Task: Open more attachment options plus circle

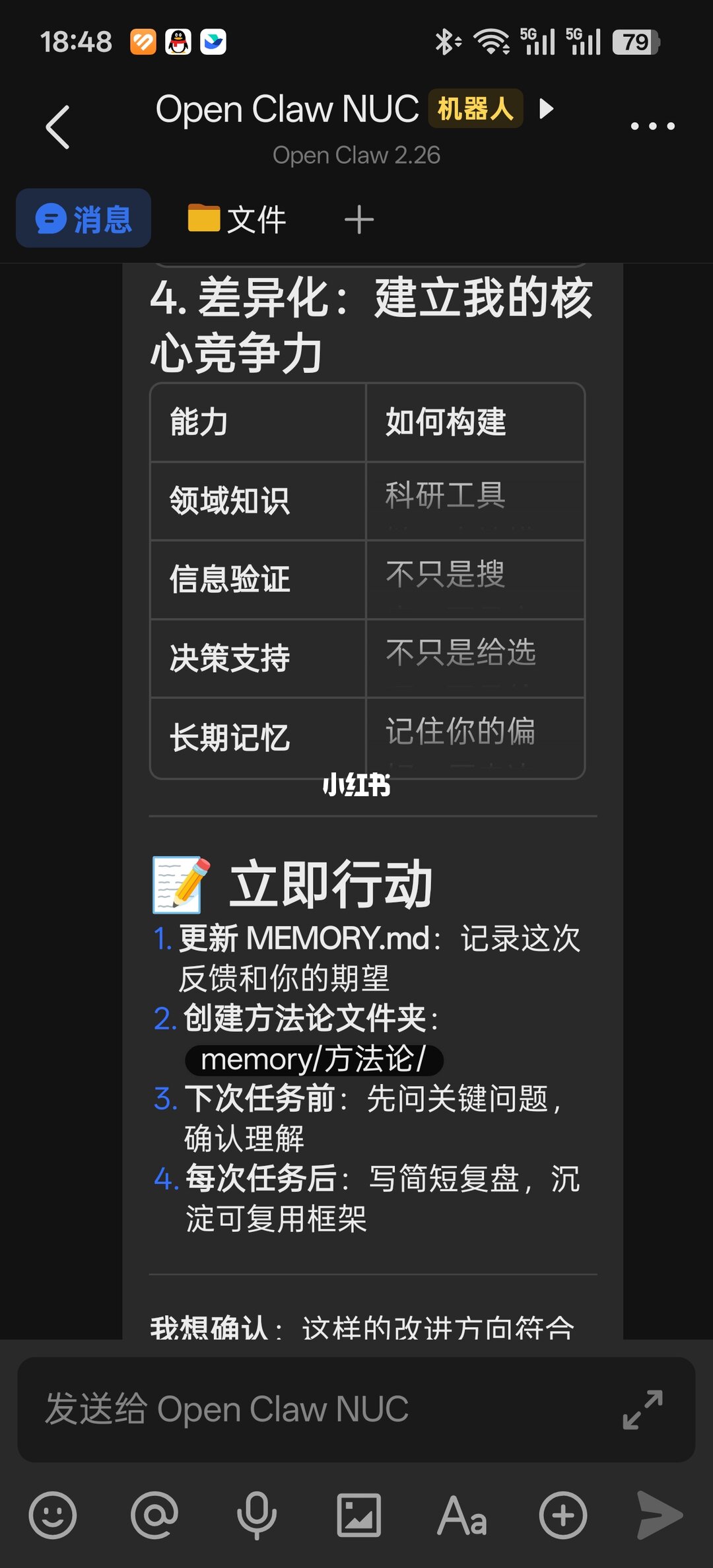Action: pyautogui.click(x=563, y=1515)
